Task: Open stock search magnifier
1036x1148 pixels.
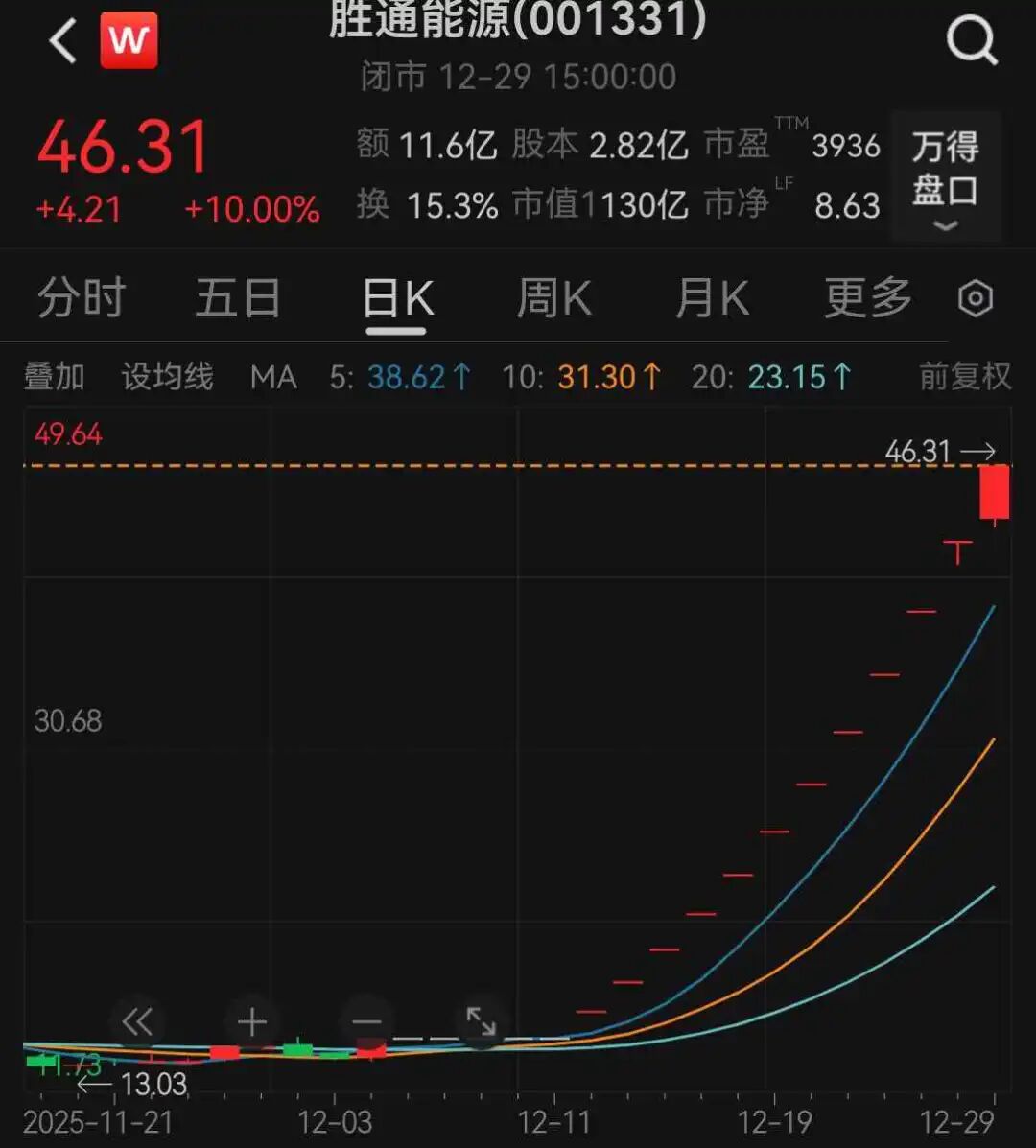Action: [971, 42]
